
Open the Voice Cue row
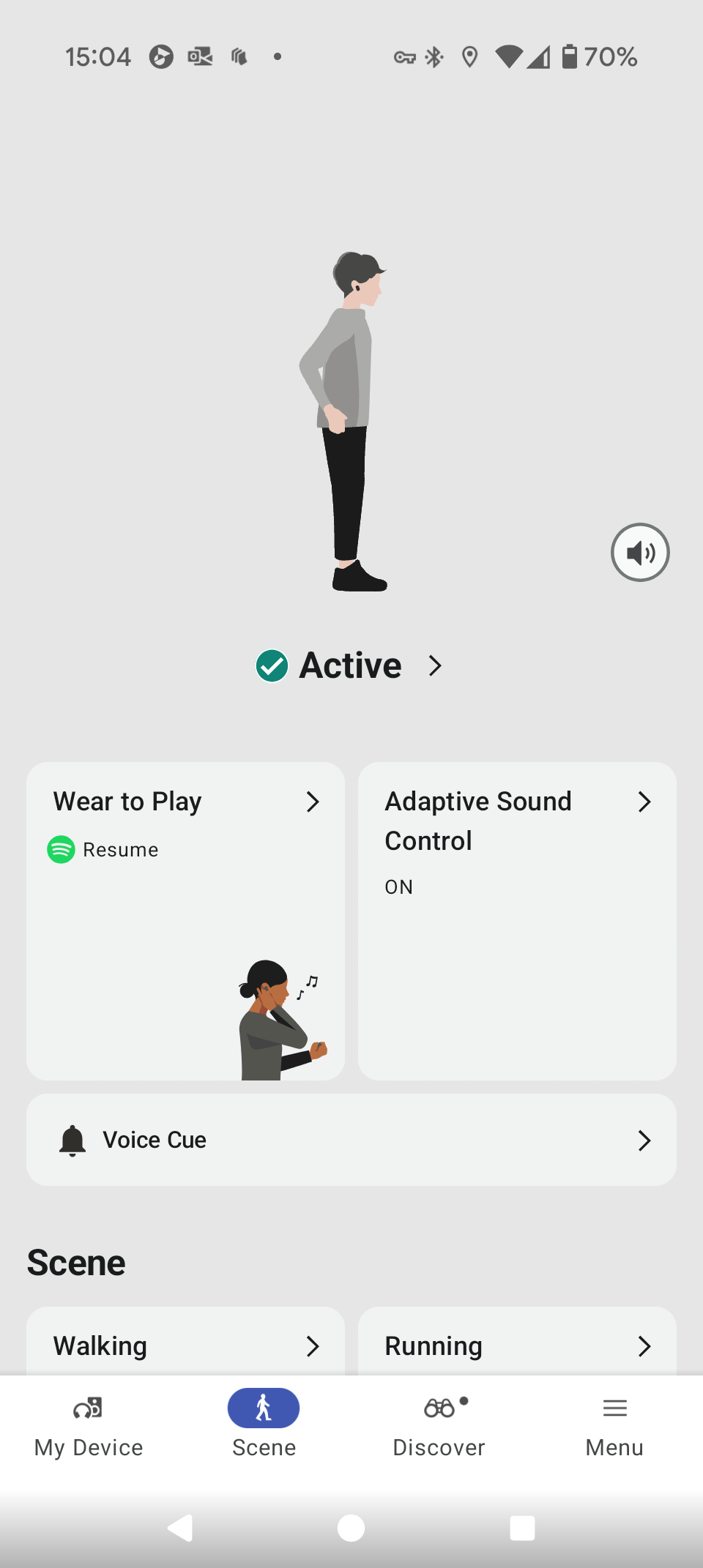[x=351, y=1140]
